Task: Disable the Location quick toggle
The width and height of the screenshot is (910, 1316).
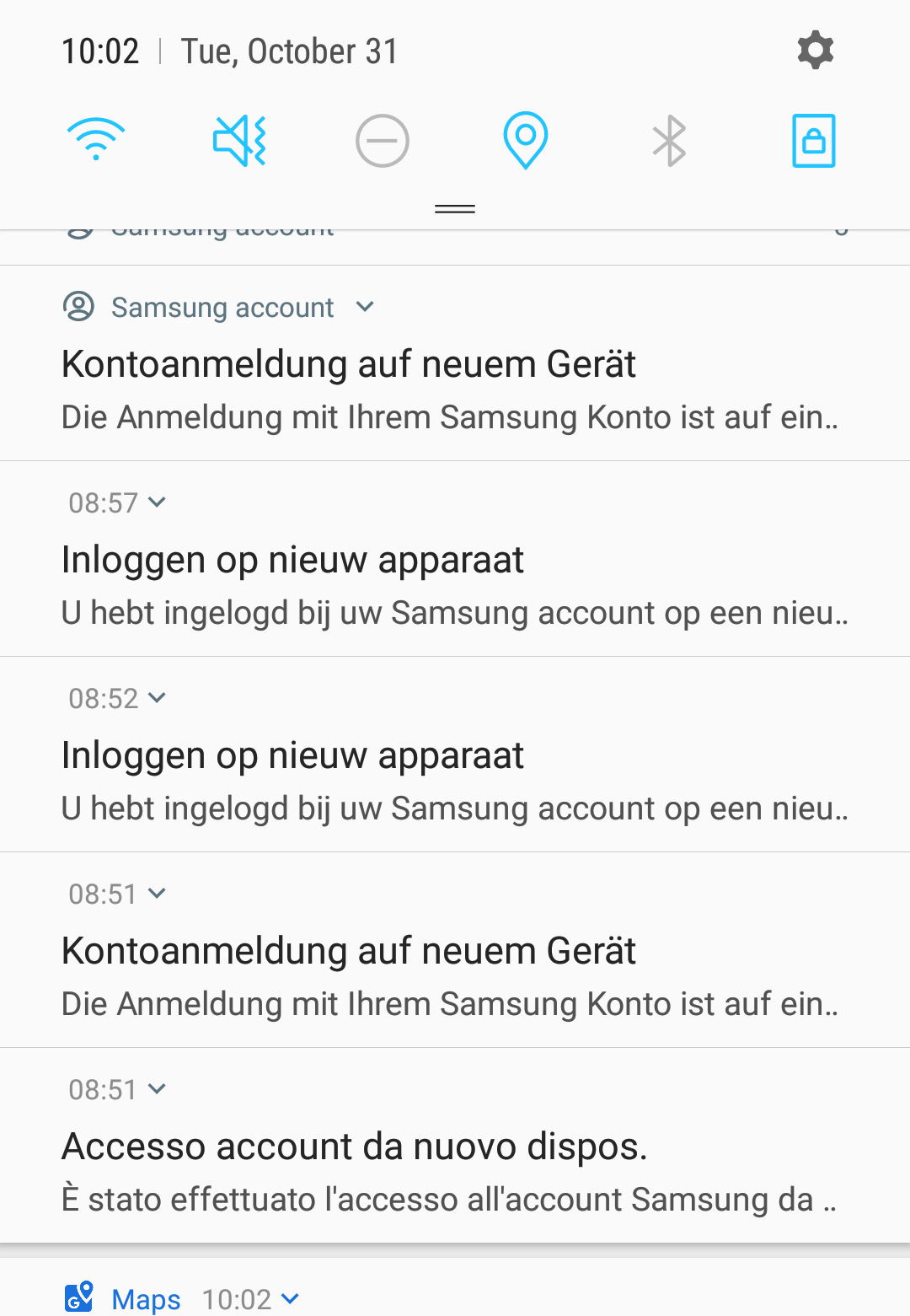Action: tap(526, 140)
